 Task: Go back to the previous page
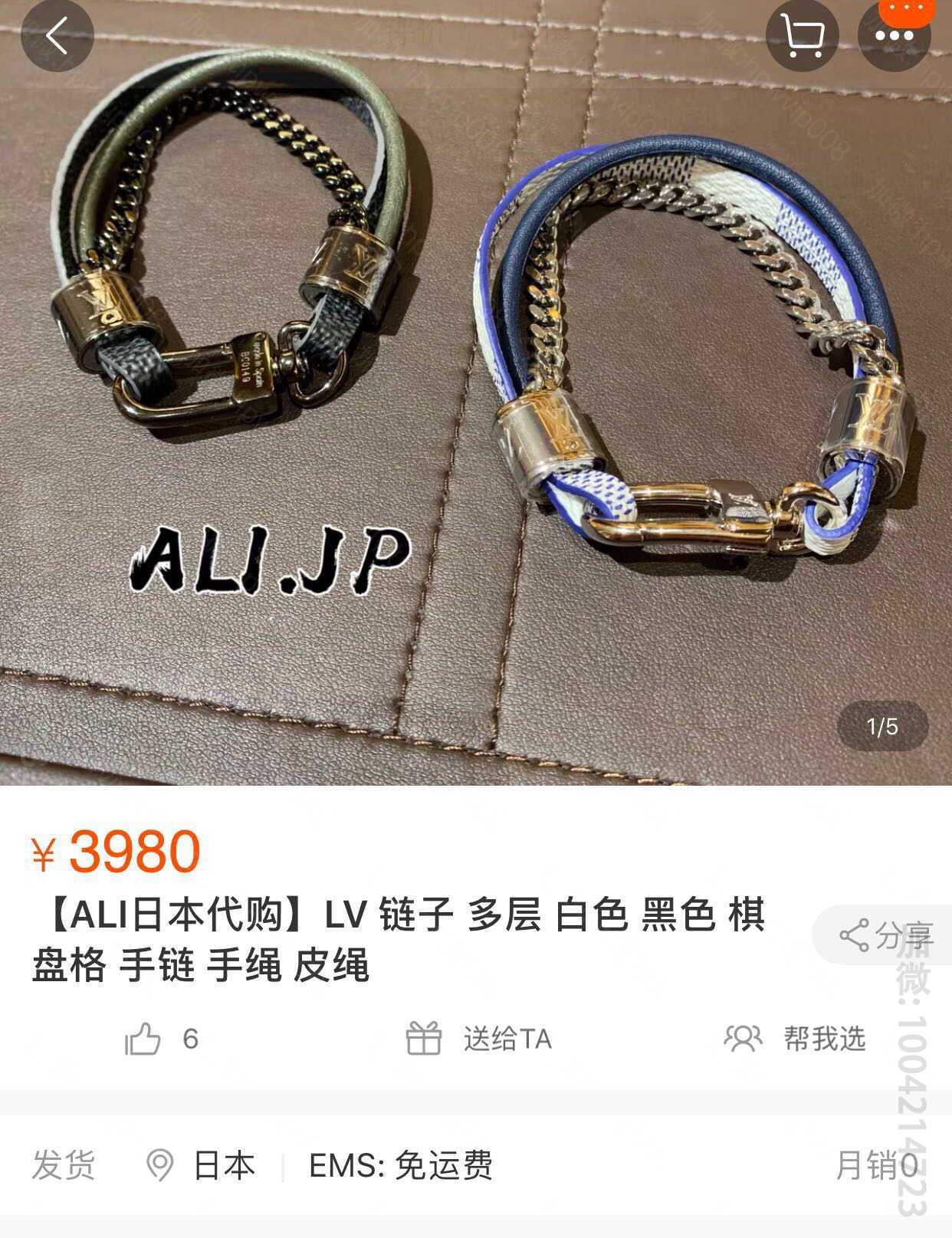click(x=57, y=36)
